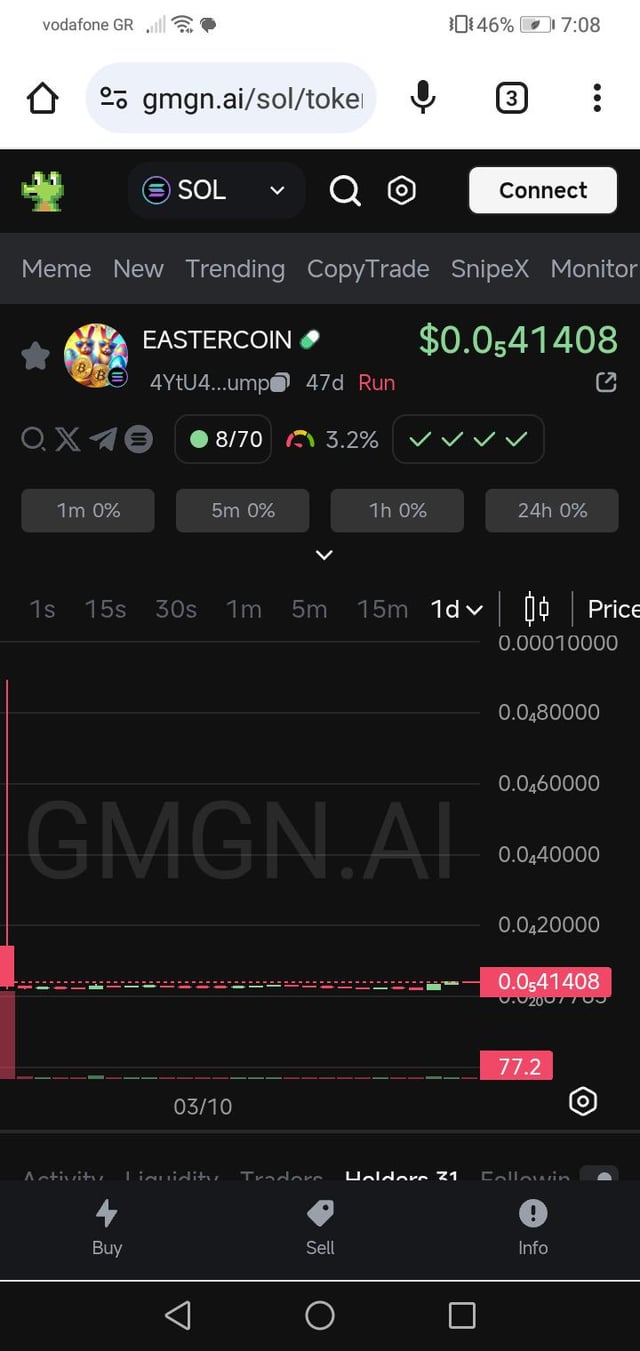Go to the browser home page
Image resolution: width=640 pixels, height=1351 pixels.
[x=43, y=98]
